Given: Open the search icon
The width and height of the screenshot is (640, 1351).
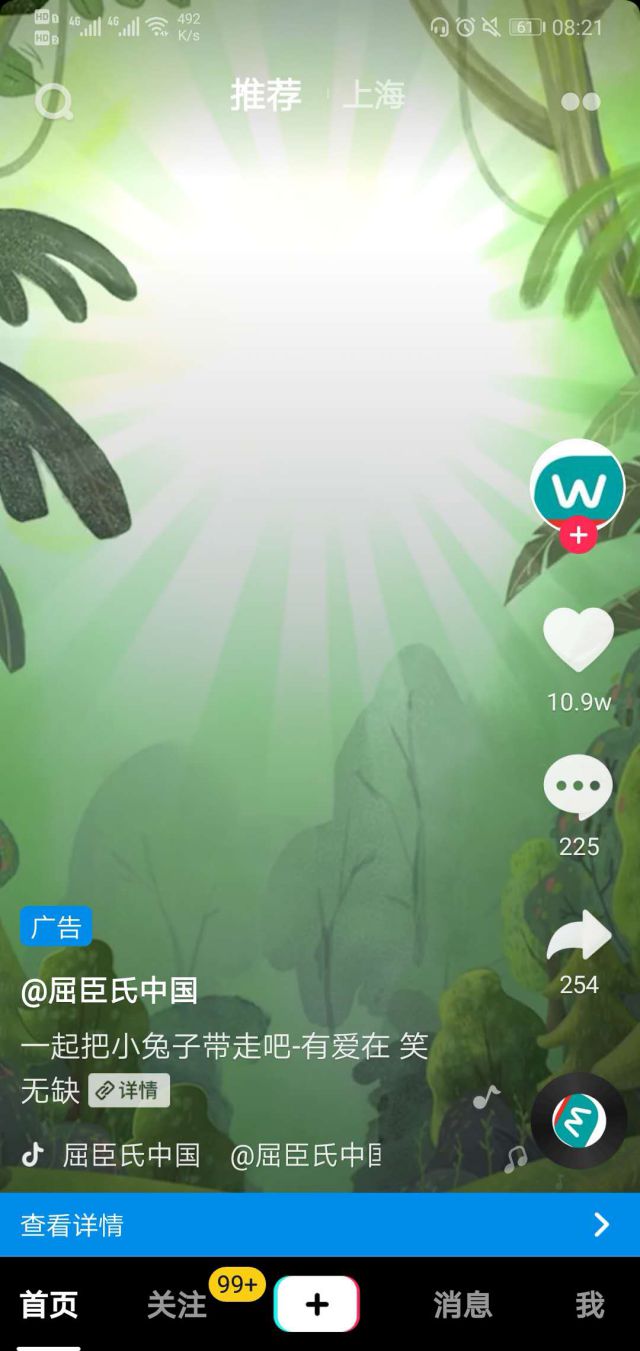Looking at the screenshot, I should (x=53, y=100).
